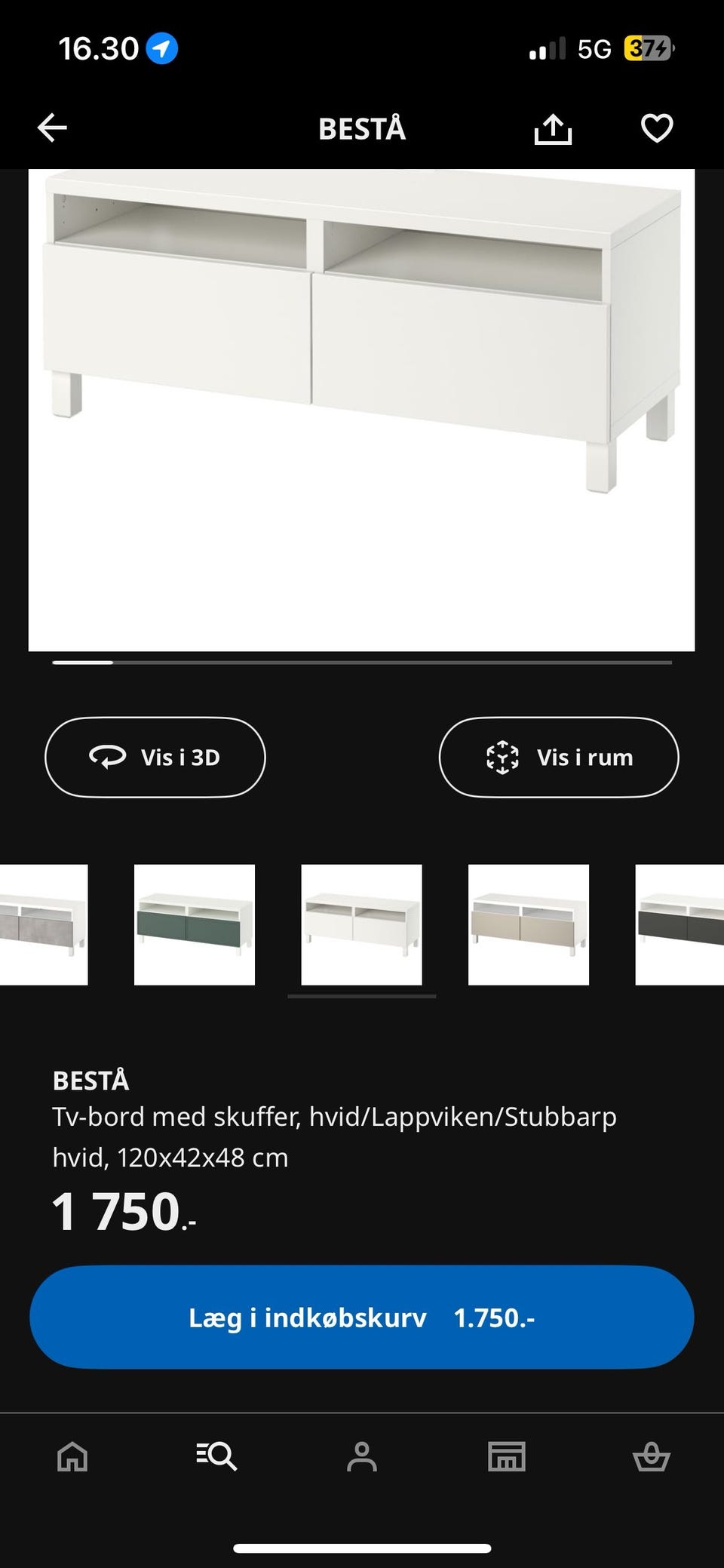
Task: Open your profile icon
Action: tap(362, 1456)
